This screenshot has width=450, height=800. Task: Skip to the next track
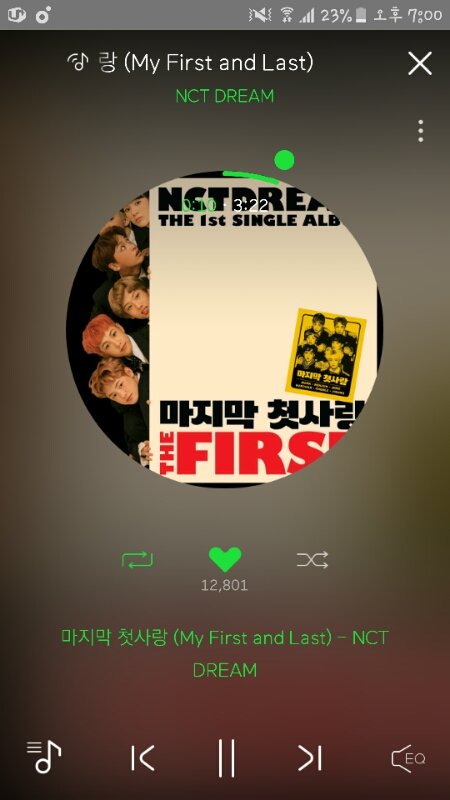310,758
